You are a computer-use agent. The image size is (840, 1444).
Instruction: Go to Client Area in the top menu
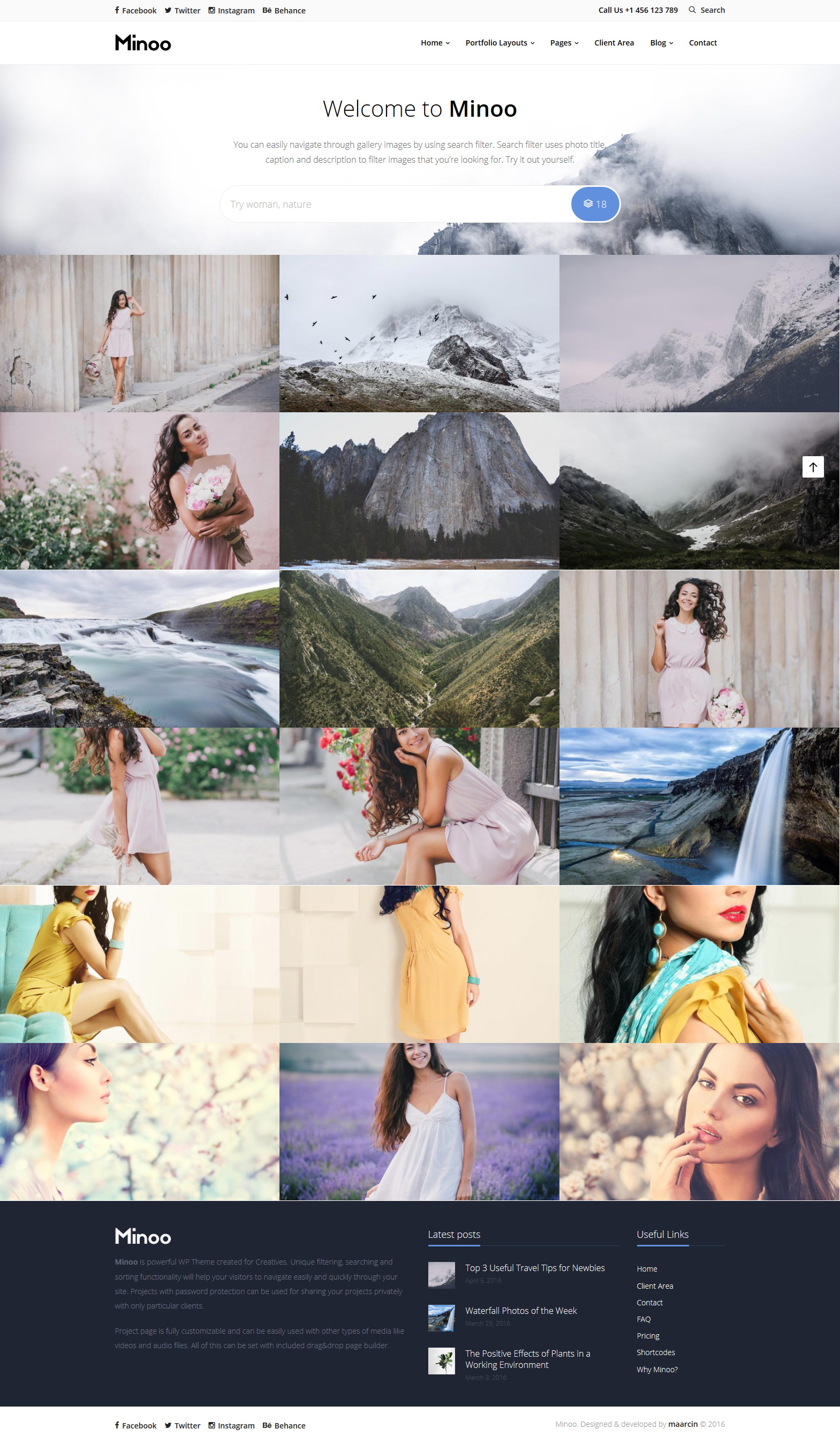tap(614, 43)
